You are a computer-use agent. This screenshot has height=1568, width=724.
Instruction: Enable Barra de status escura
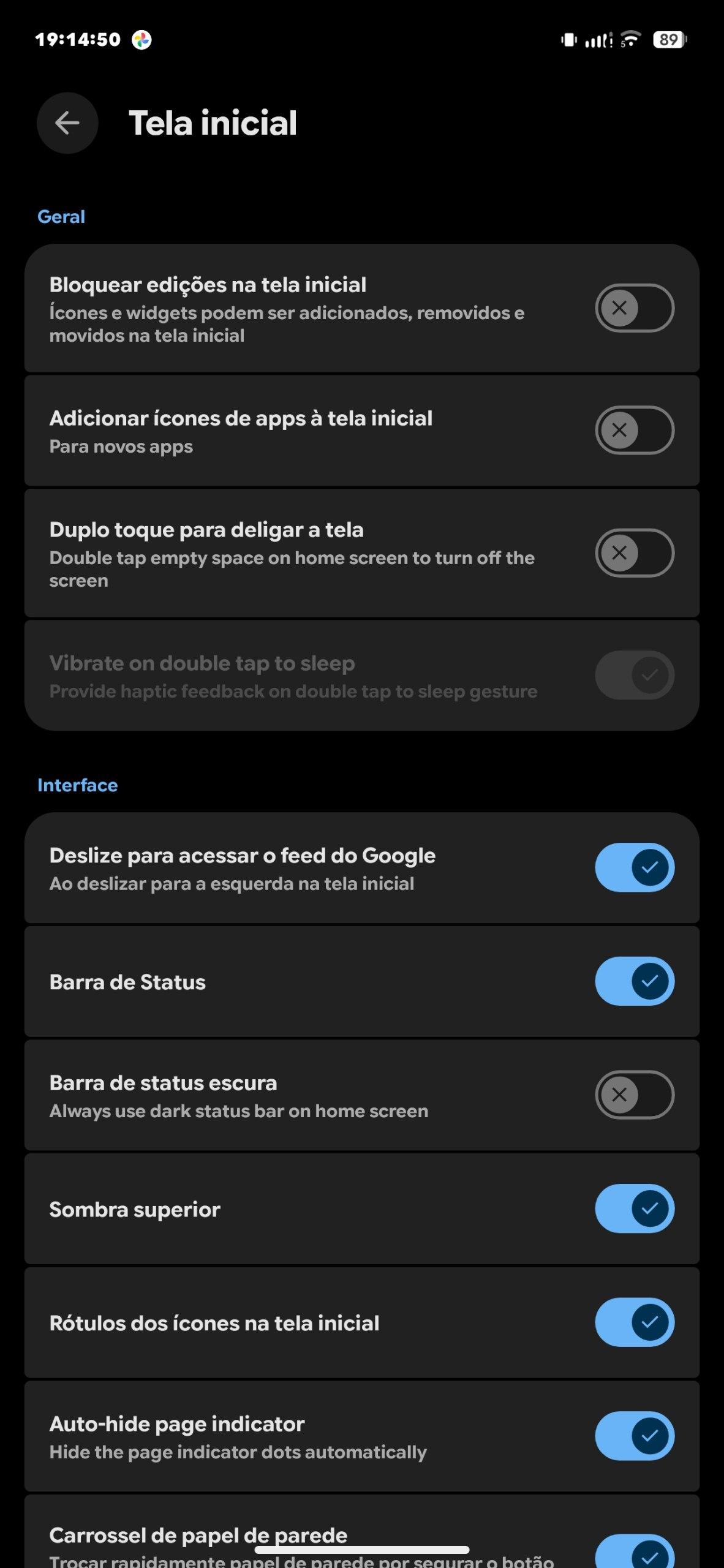[x=634, y=1095]
